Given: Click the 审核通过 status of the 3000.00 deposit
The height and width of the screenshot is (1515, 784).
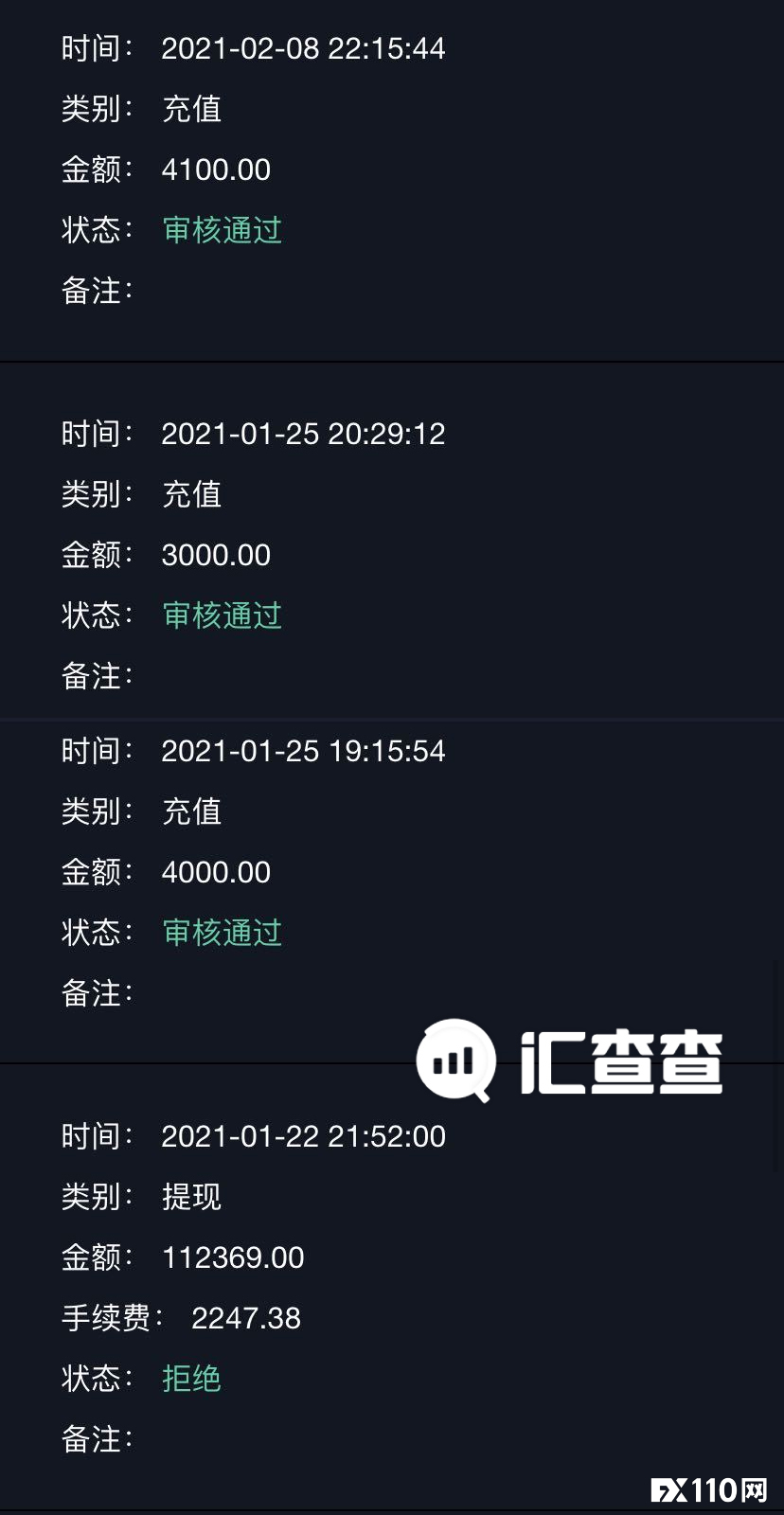Looking at the screenshot, I should 221,615.
